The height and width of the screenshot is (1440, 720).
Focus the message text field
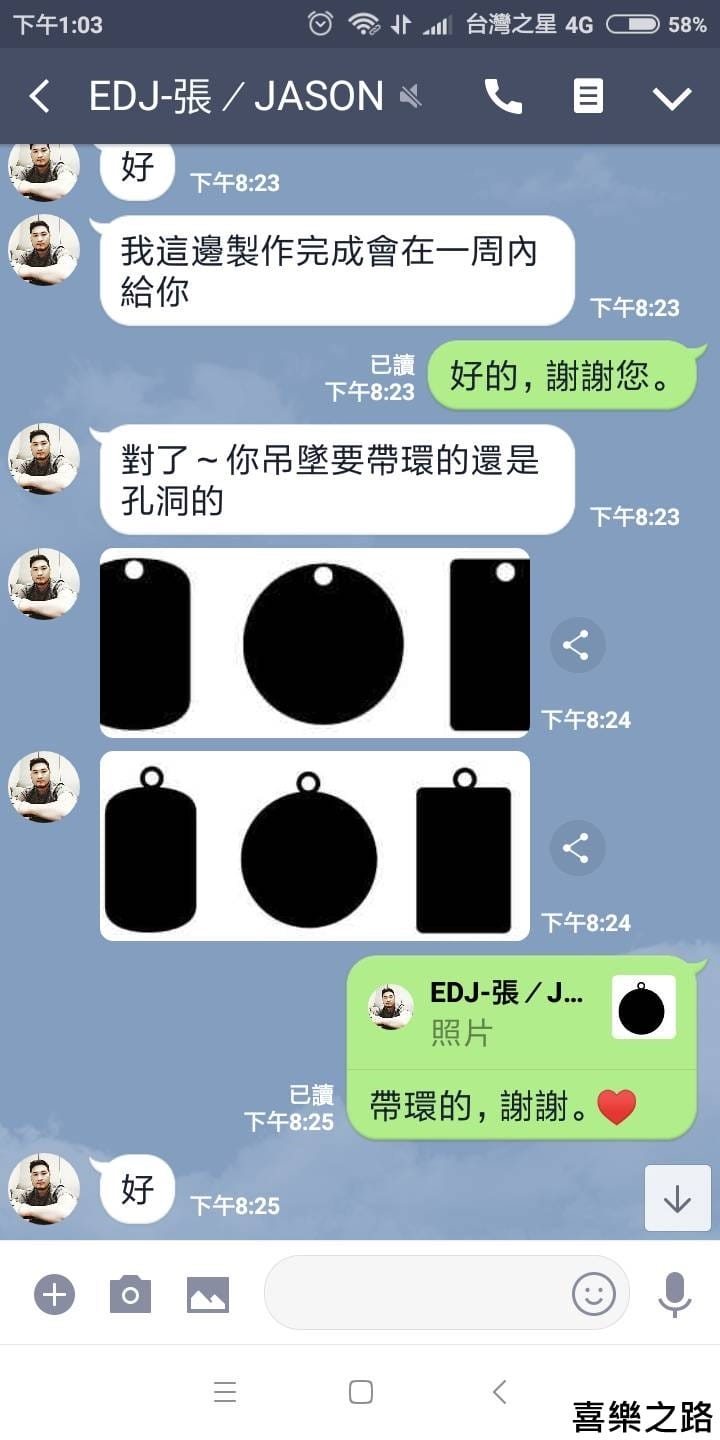[x=415, y=1293]
